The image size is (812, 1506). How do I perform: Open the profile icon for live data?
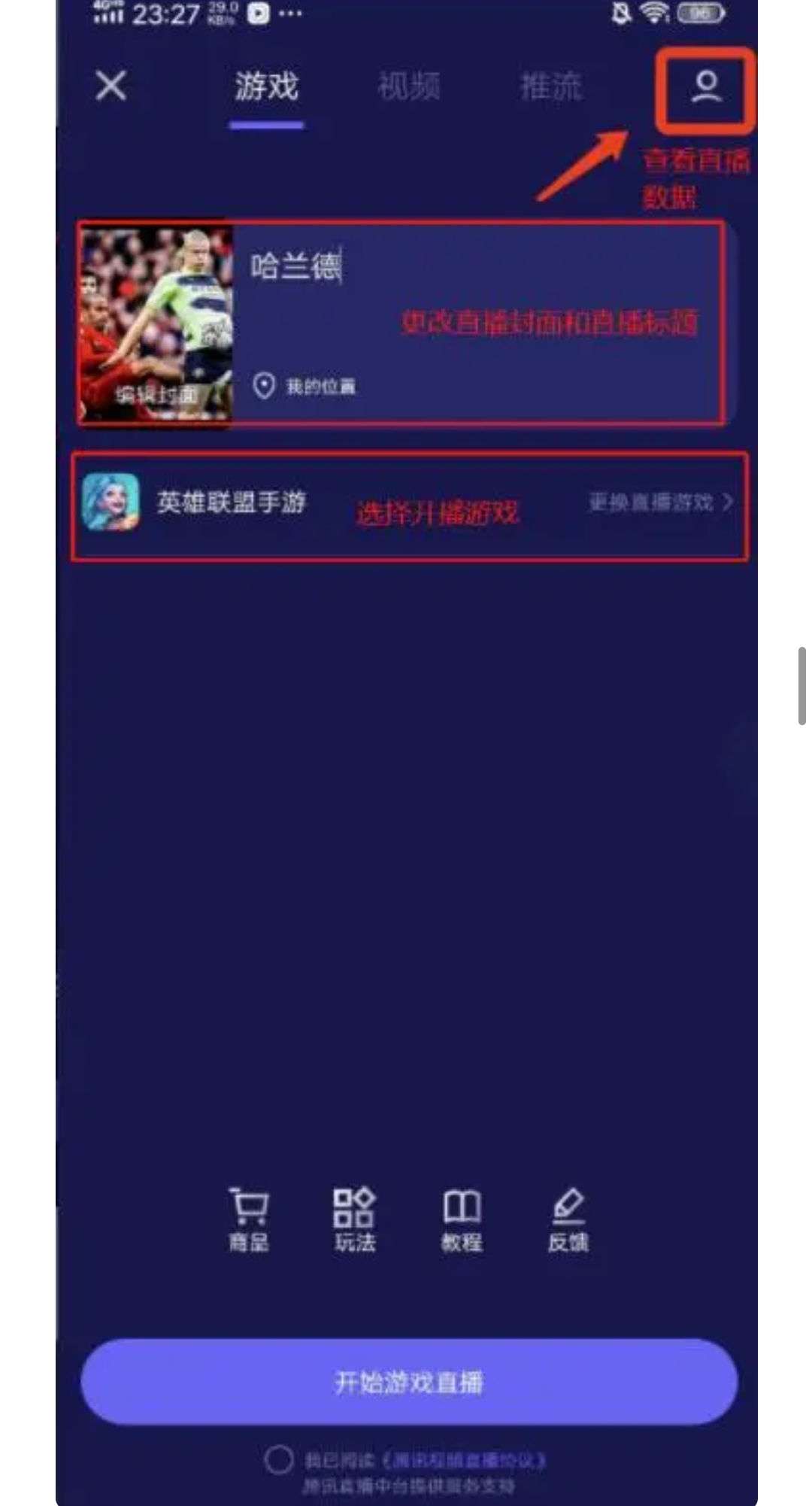[705, 87]
